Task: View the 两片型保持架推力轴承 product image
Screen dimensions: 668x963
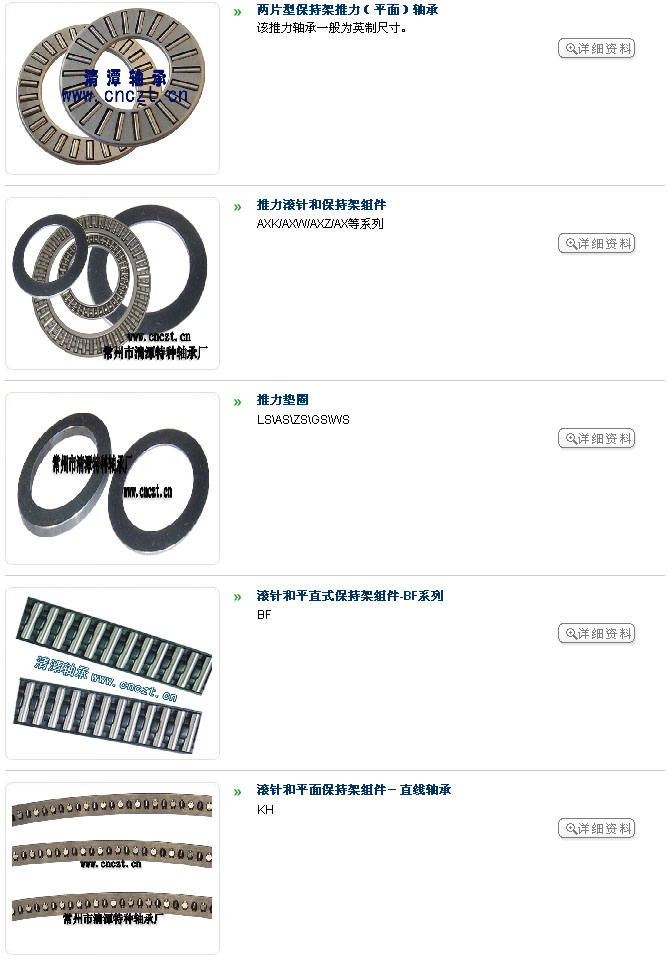Action: (112, 89)
